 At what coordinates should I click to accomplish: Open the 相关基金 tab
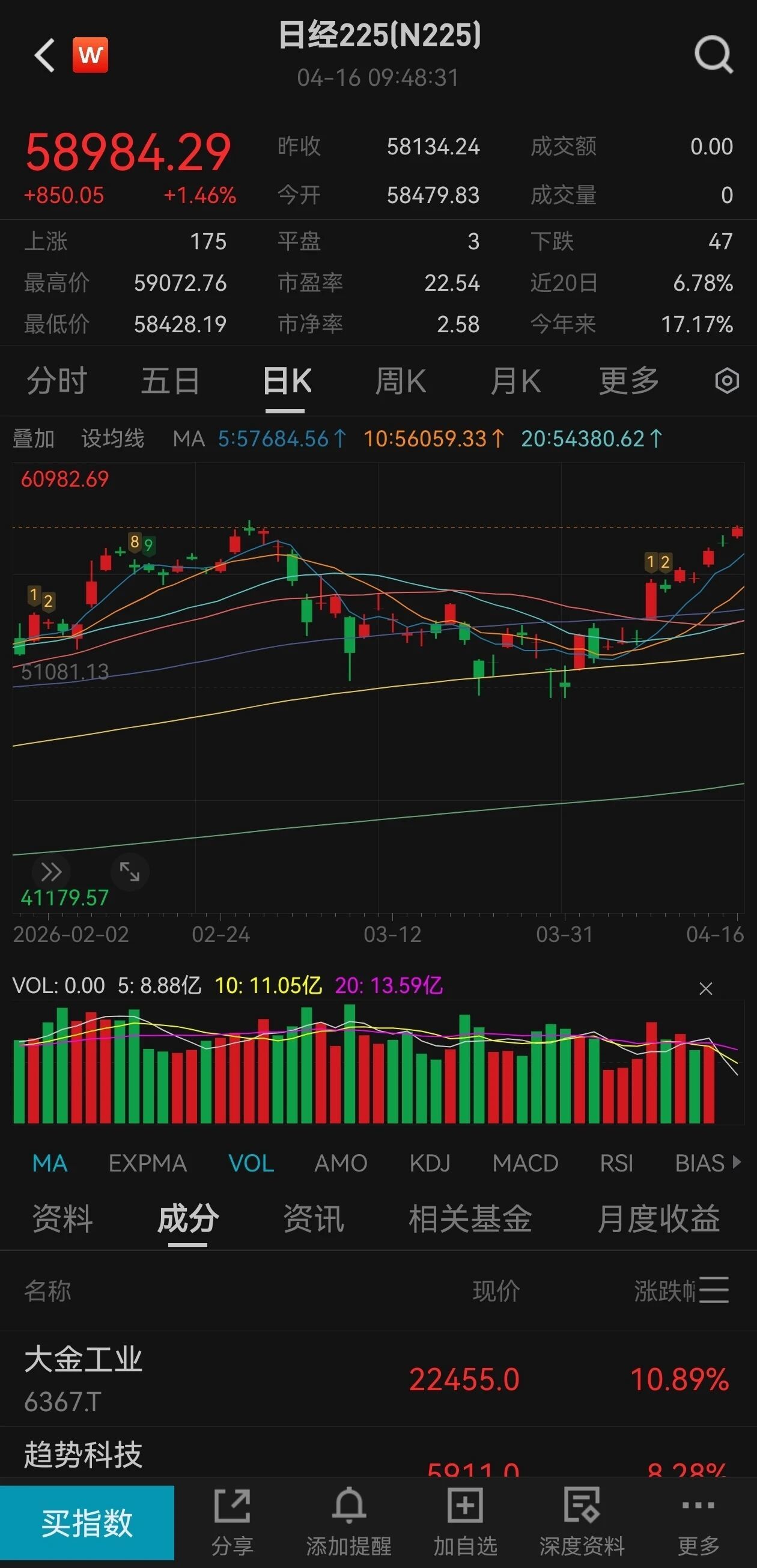click(470, 1218)
